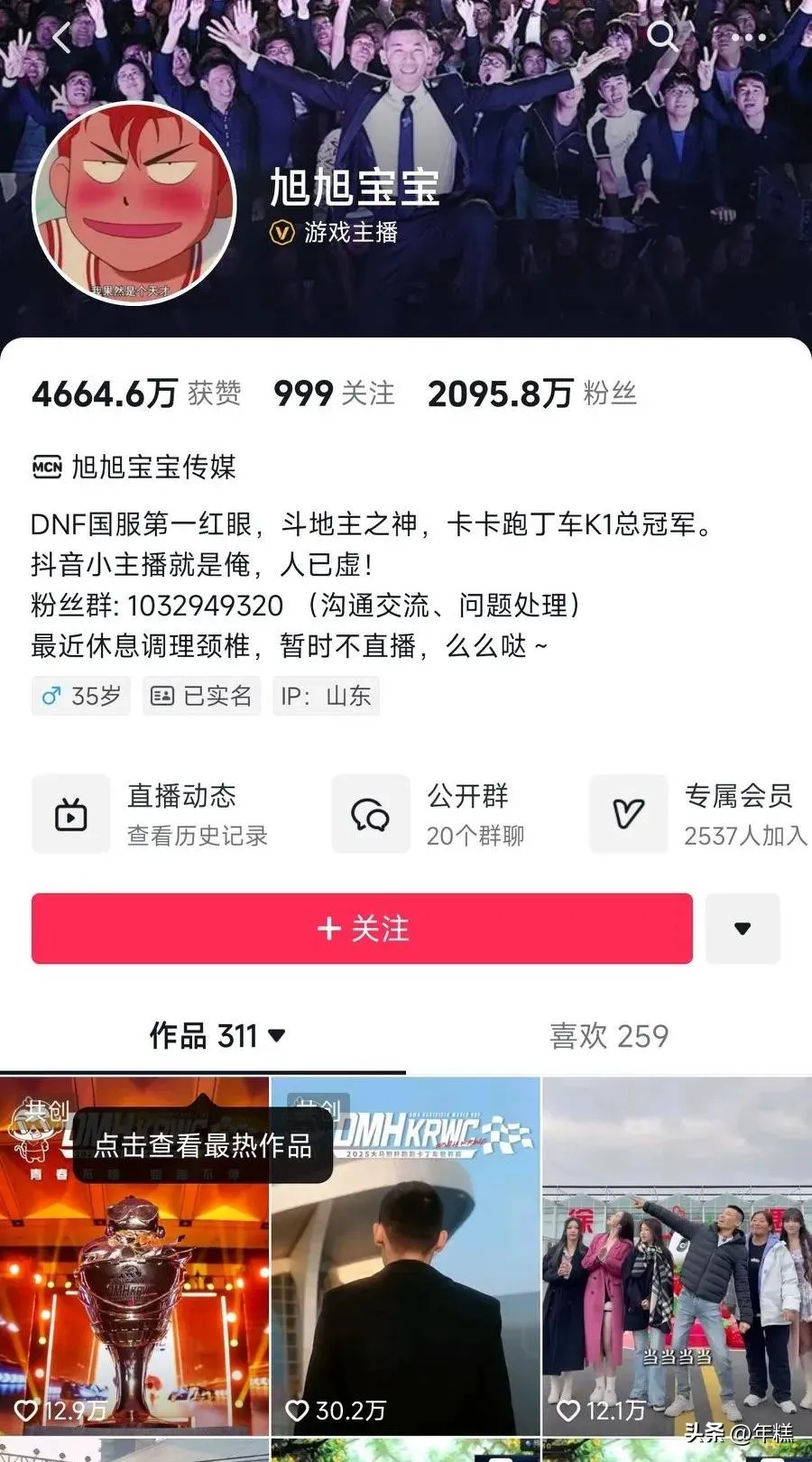
Task: Expand the dropdown arrow beside 关注
Action: click(742, 929)
